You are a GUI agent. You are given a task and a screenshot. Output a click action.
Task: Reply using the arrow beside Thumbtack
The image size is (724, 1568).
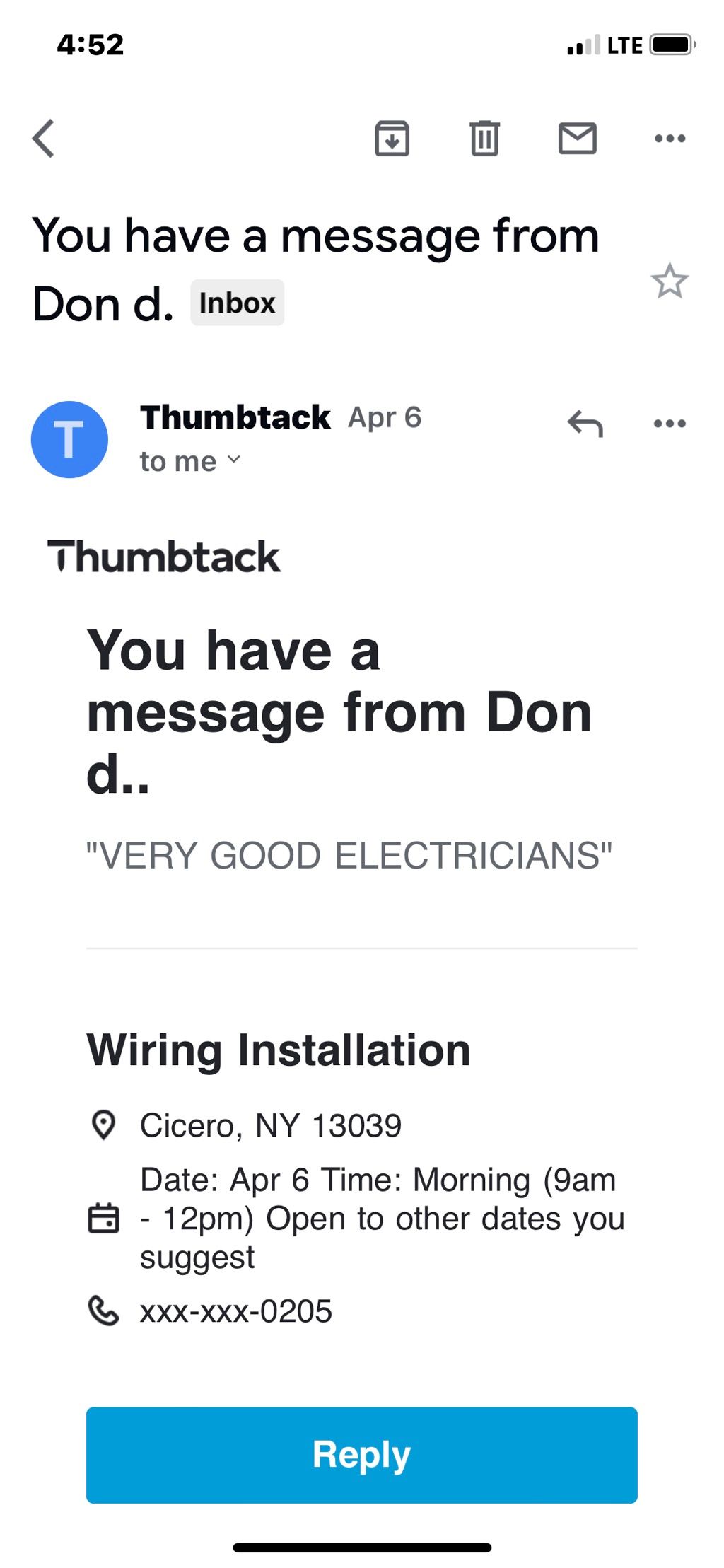click(585, 424)
